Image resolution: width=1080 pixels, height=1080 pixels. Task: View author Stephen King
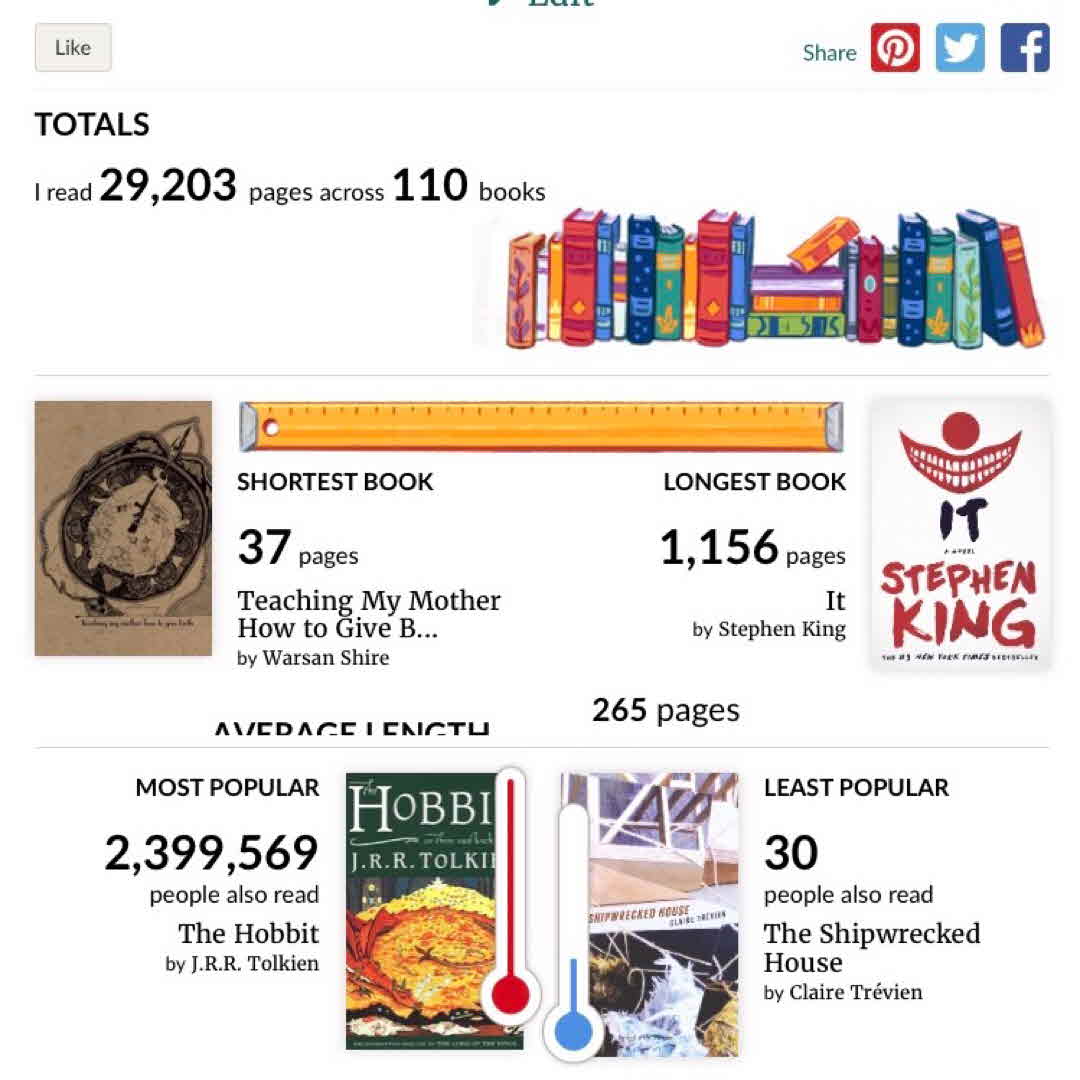click(x=782, y=630)
